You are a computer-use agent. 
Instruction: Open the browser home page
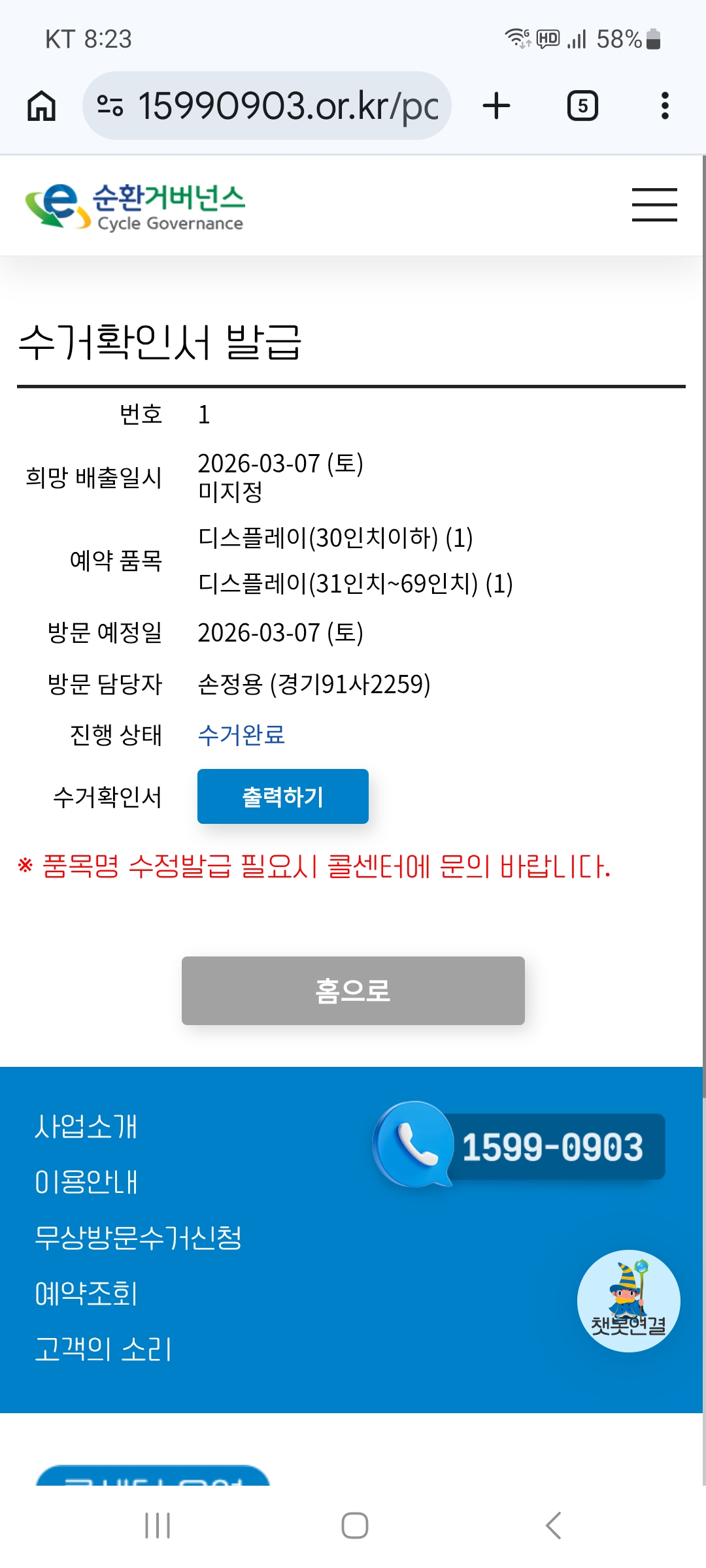pyautogui.click(x=41, y=106)
